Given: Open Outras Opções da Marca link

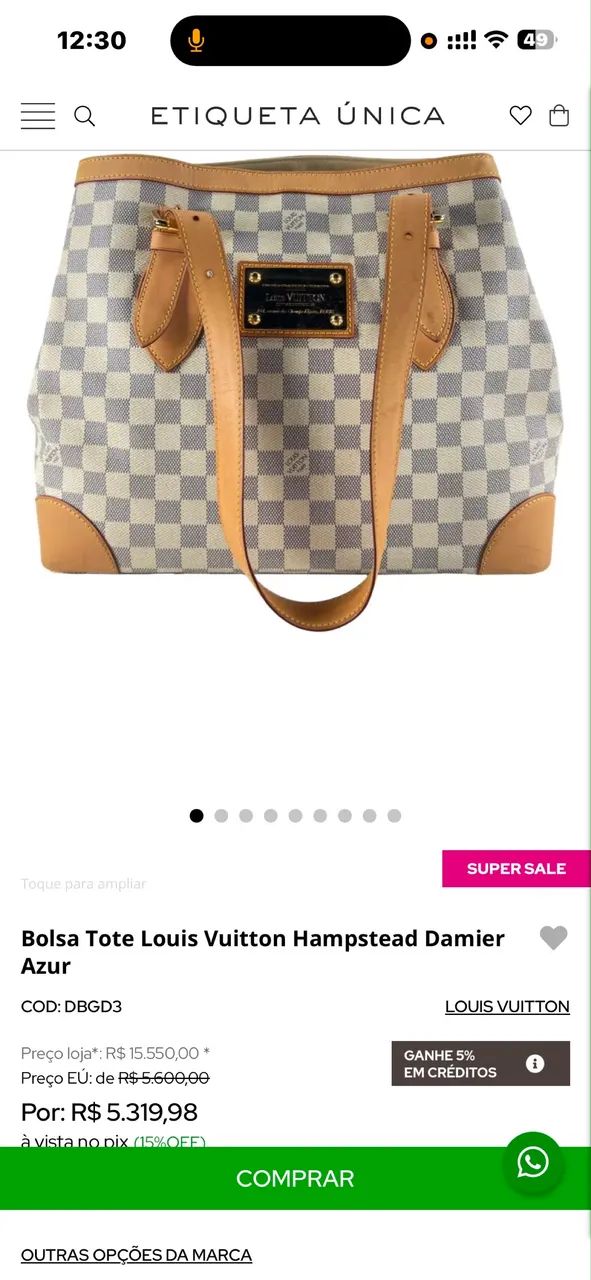Looking at the screenshot, I should (136, 1255).
